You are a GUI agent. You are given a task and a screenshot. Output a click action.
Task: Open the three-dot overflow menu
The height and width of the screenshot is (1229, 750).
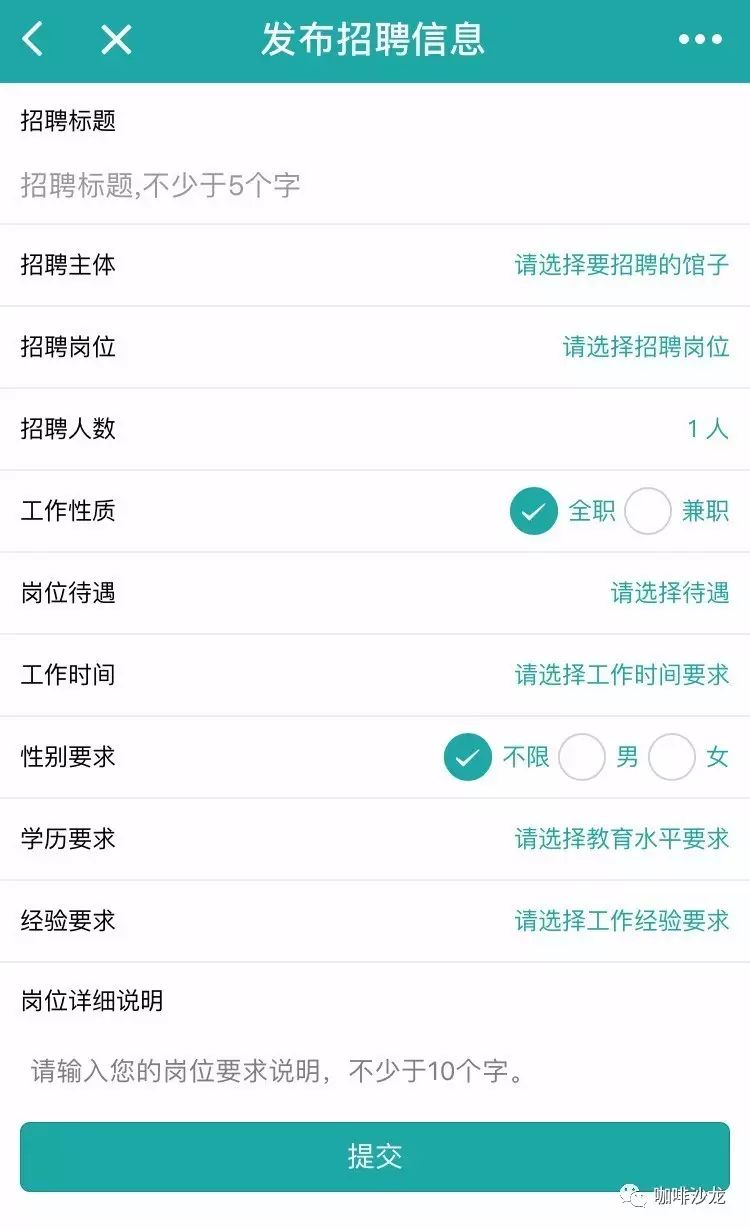[700, 40]
